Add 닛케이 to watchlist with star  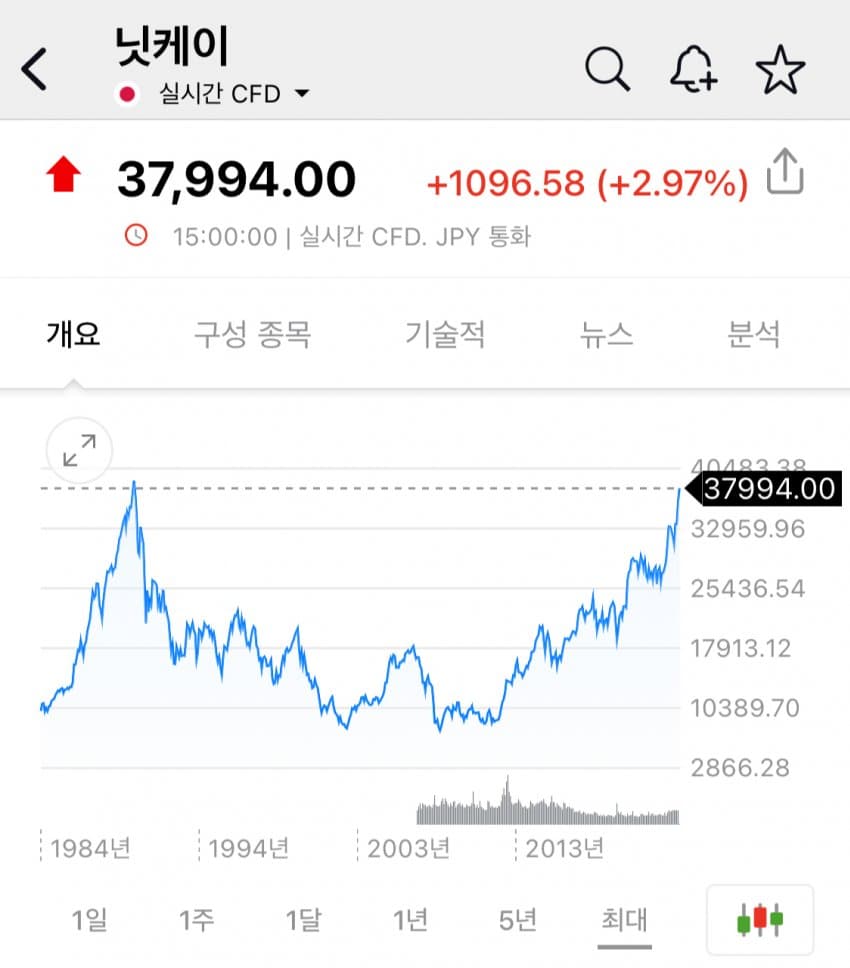(780, 70)
